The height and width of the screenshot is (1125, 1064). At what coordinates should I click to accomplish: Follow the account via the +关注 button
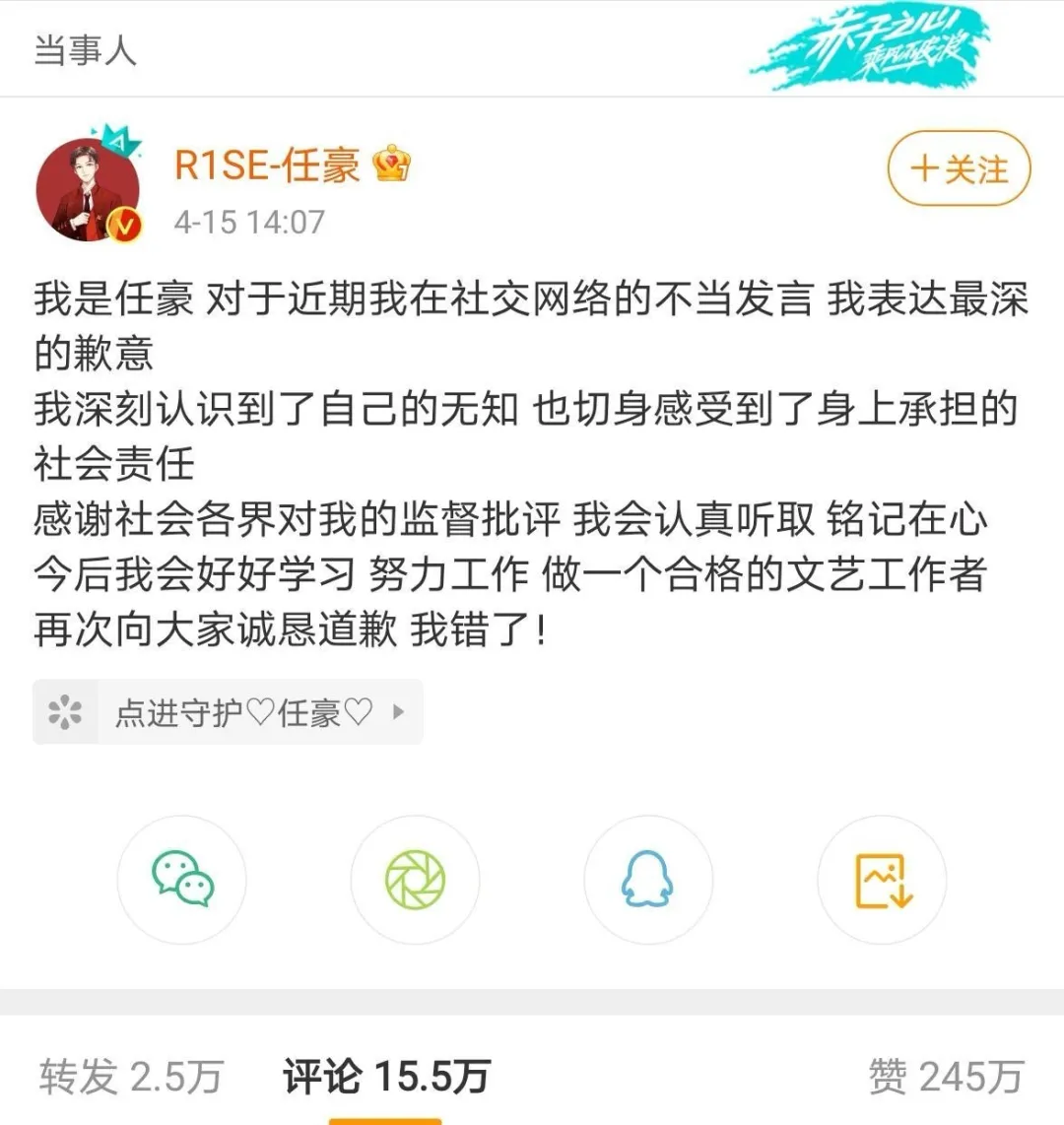tap(957, 169)
